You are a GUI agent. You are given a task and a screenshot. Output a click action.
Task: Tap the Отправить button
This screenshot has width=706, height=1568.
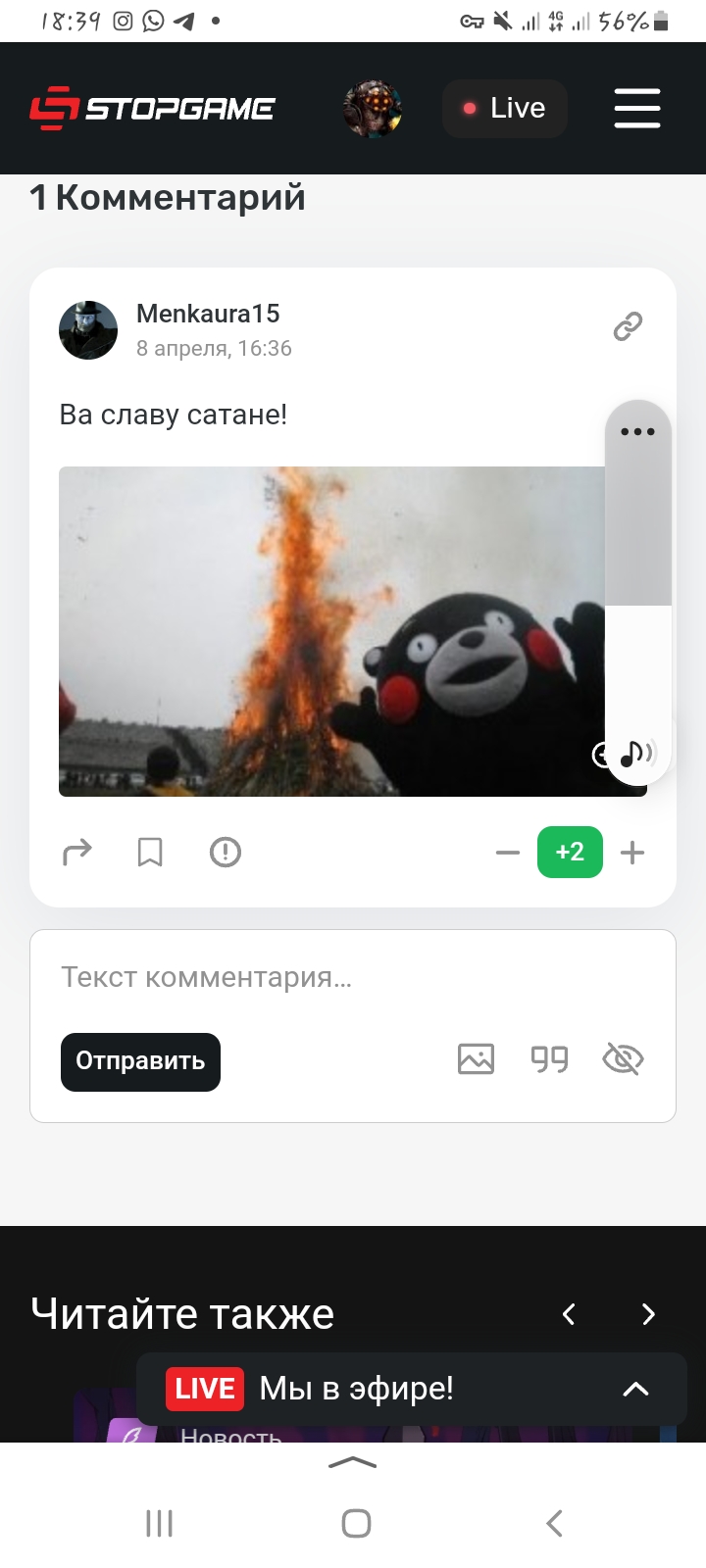140,1061
